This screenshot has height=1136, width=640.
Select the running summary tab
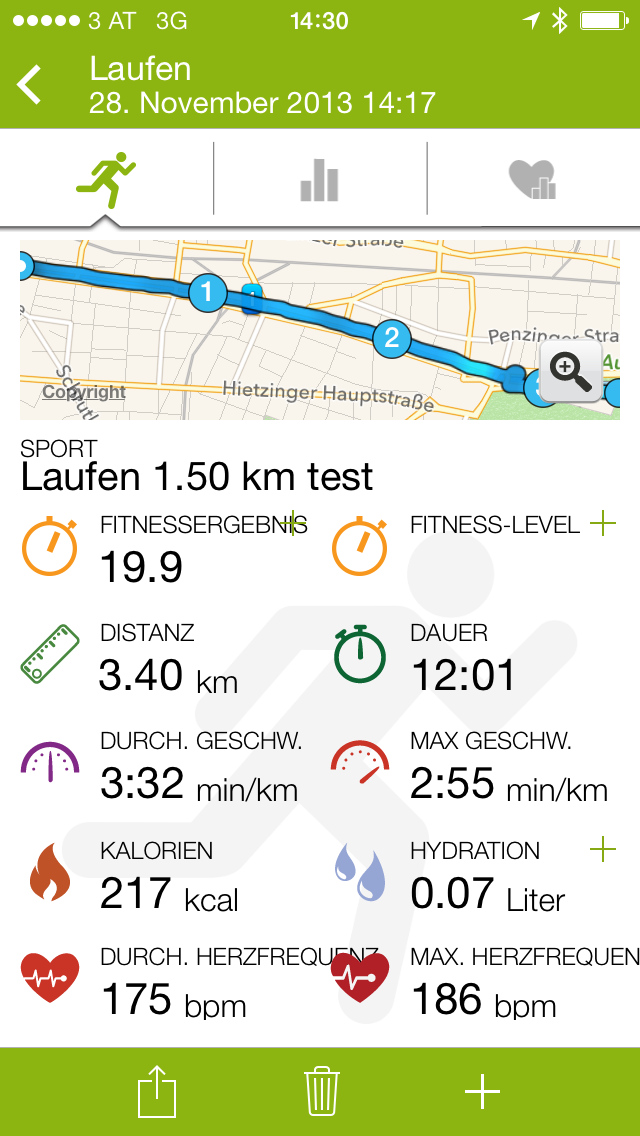(x=106, y=179)
